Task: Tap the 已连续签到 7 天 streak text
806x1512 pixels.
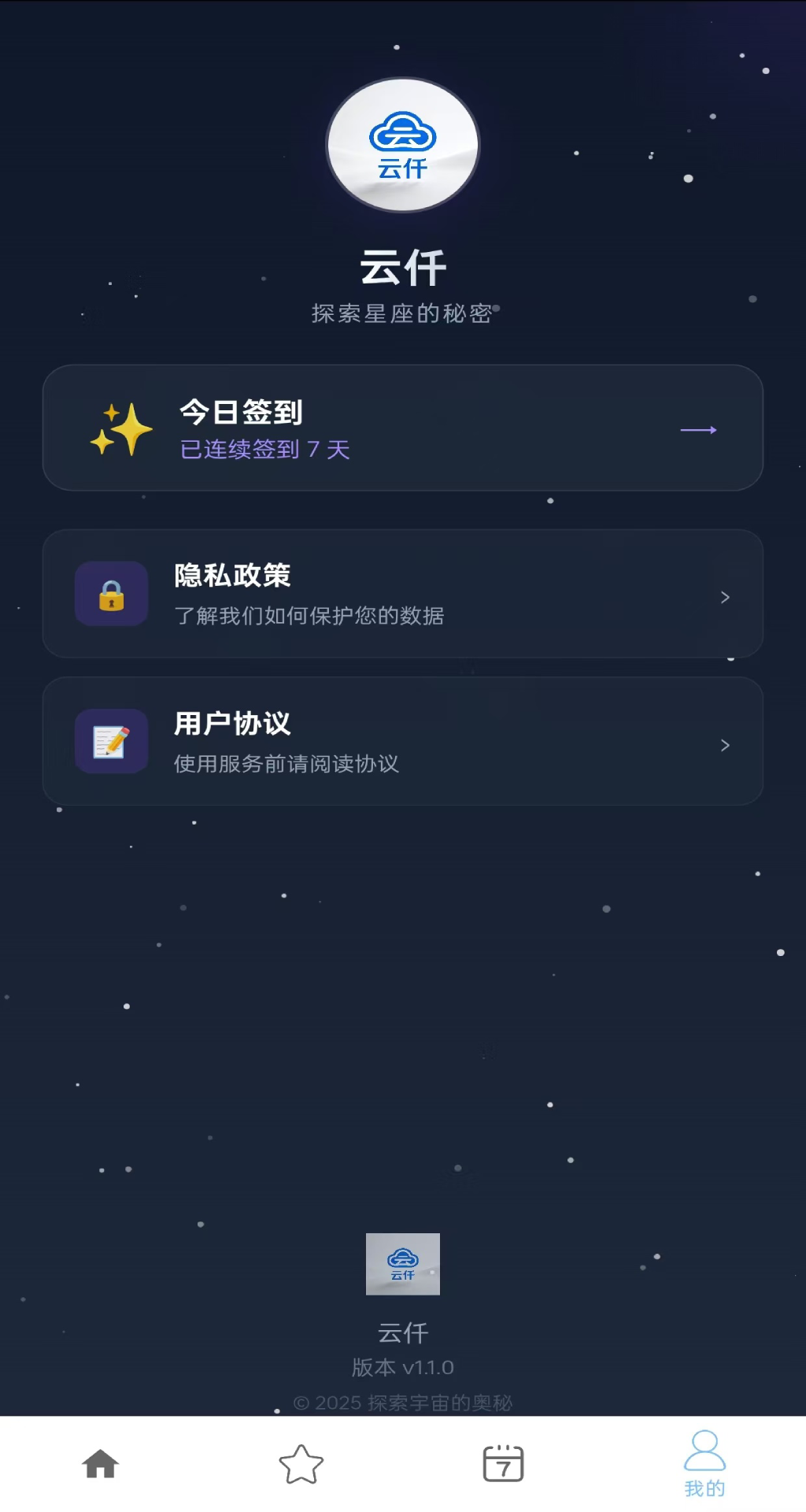Action: tap(263, 450)
